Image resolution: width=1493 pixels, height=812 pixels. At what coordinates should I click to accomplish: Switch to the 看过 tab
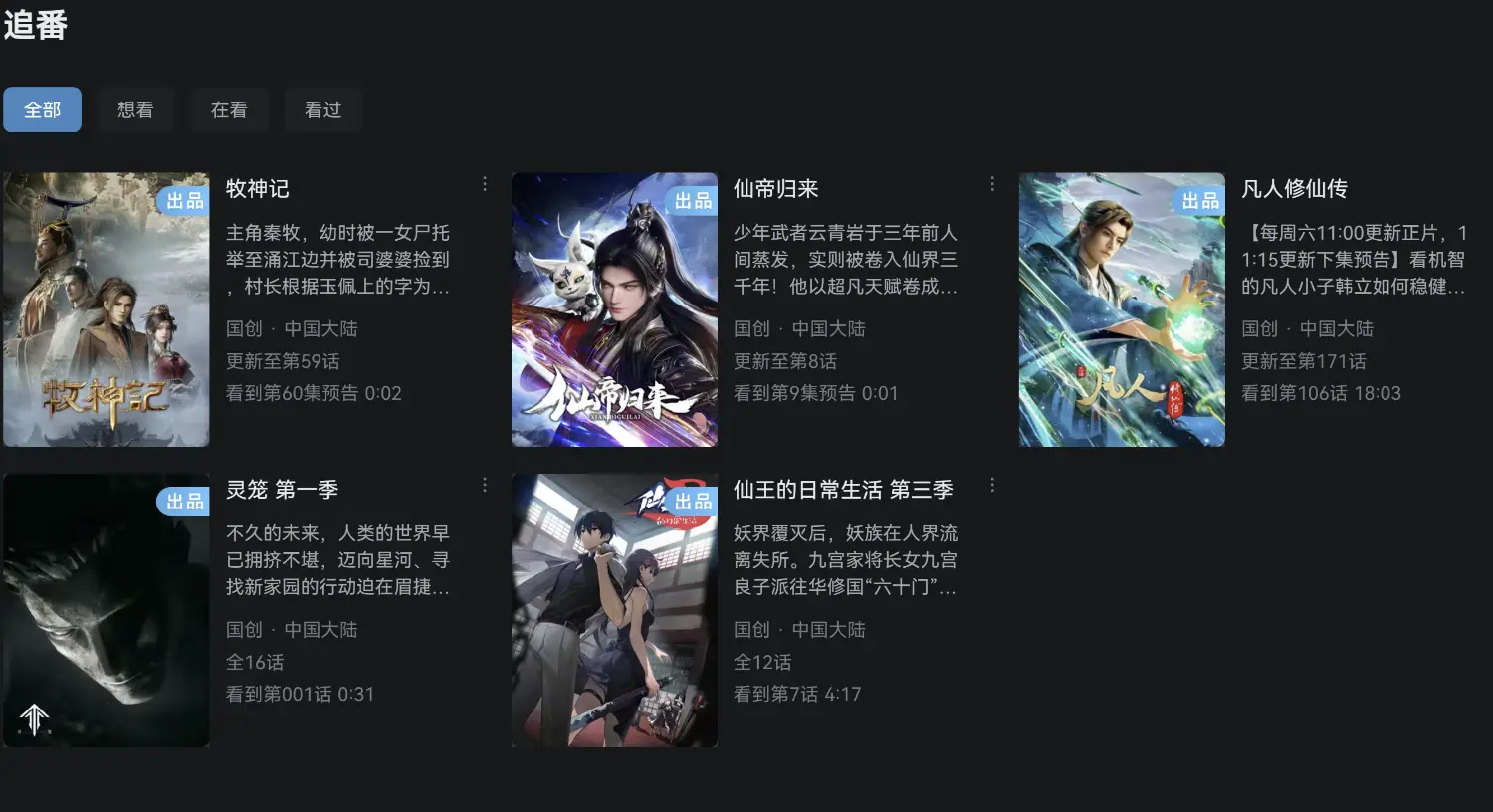click(x=322, y=110)
